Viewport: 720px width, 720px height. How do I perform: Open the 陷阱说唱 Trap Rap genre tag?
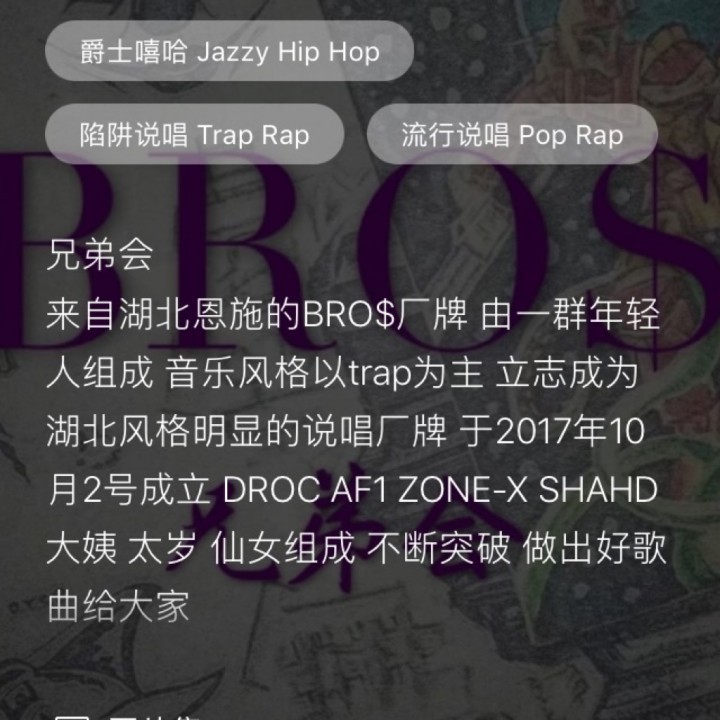coord(194,134)
